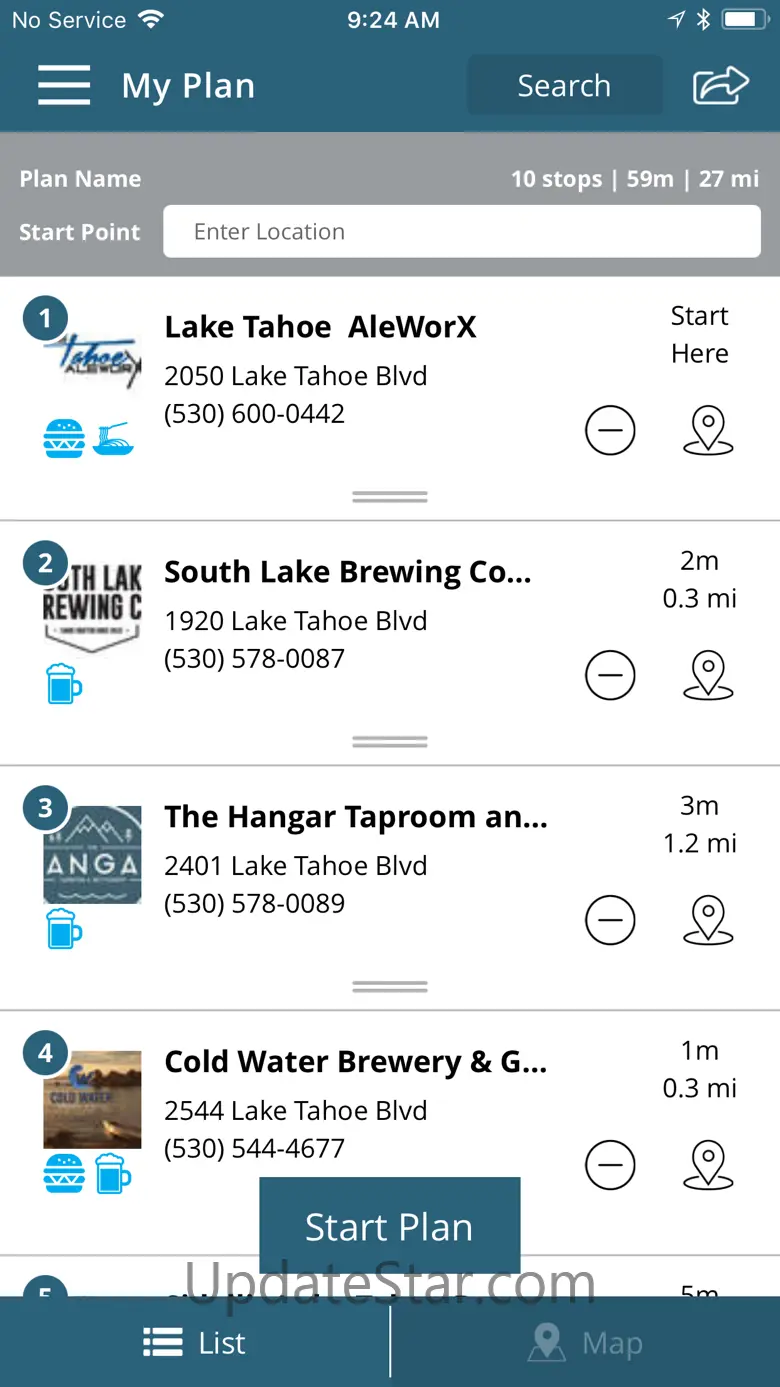
Task: Open The Hangar Taproom details
Action: (x=355, y=818)
